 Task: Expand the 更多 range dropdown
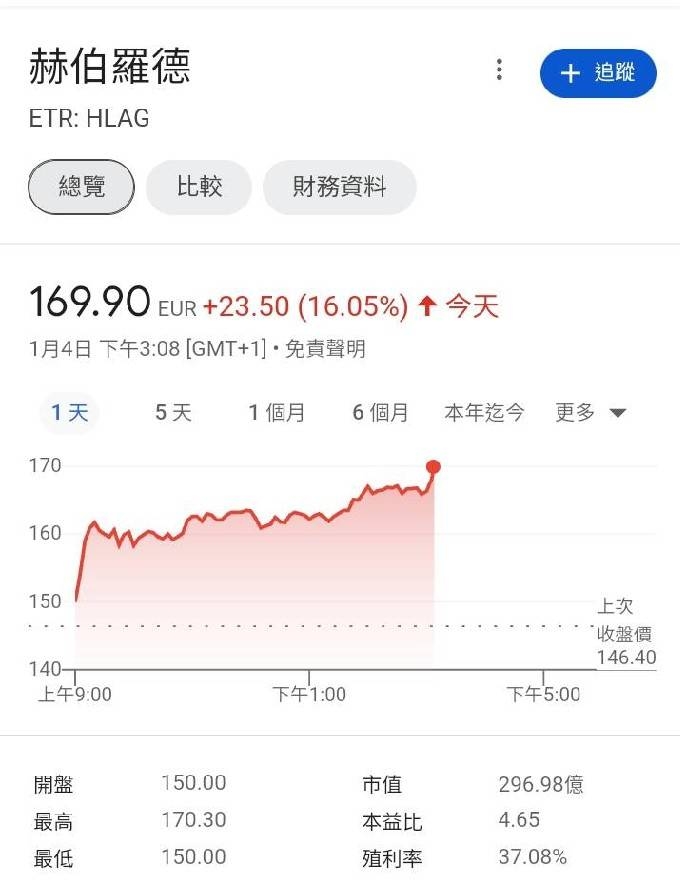(590, 413)
